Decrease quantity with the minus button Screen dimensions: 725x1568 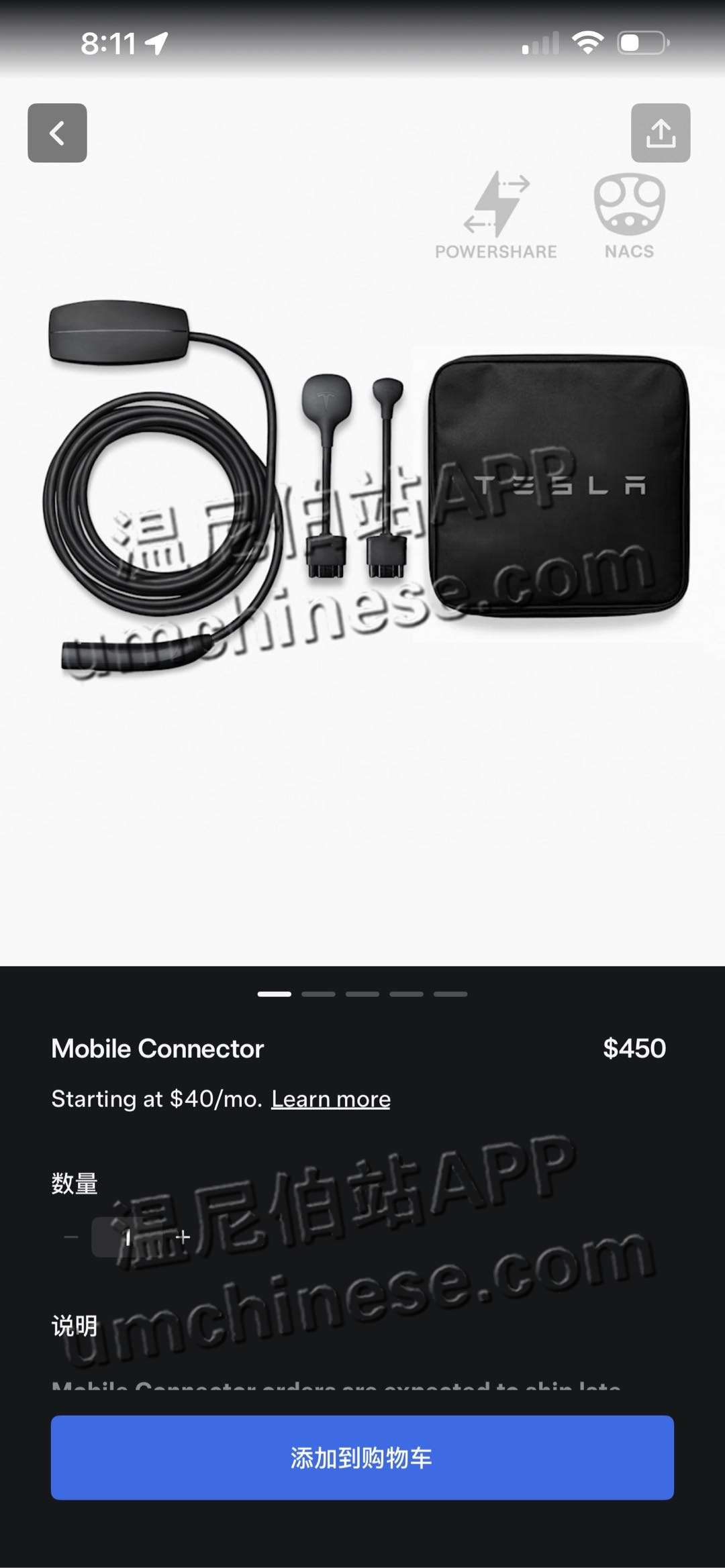(71, 1237)
